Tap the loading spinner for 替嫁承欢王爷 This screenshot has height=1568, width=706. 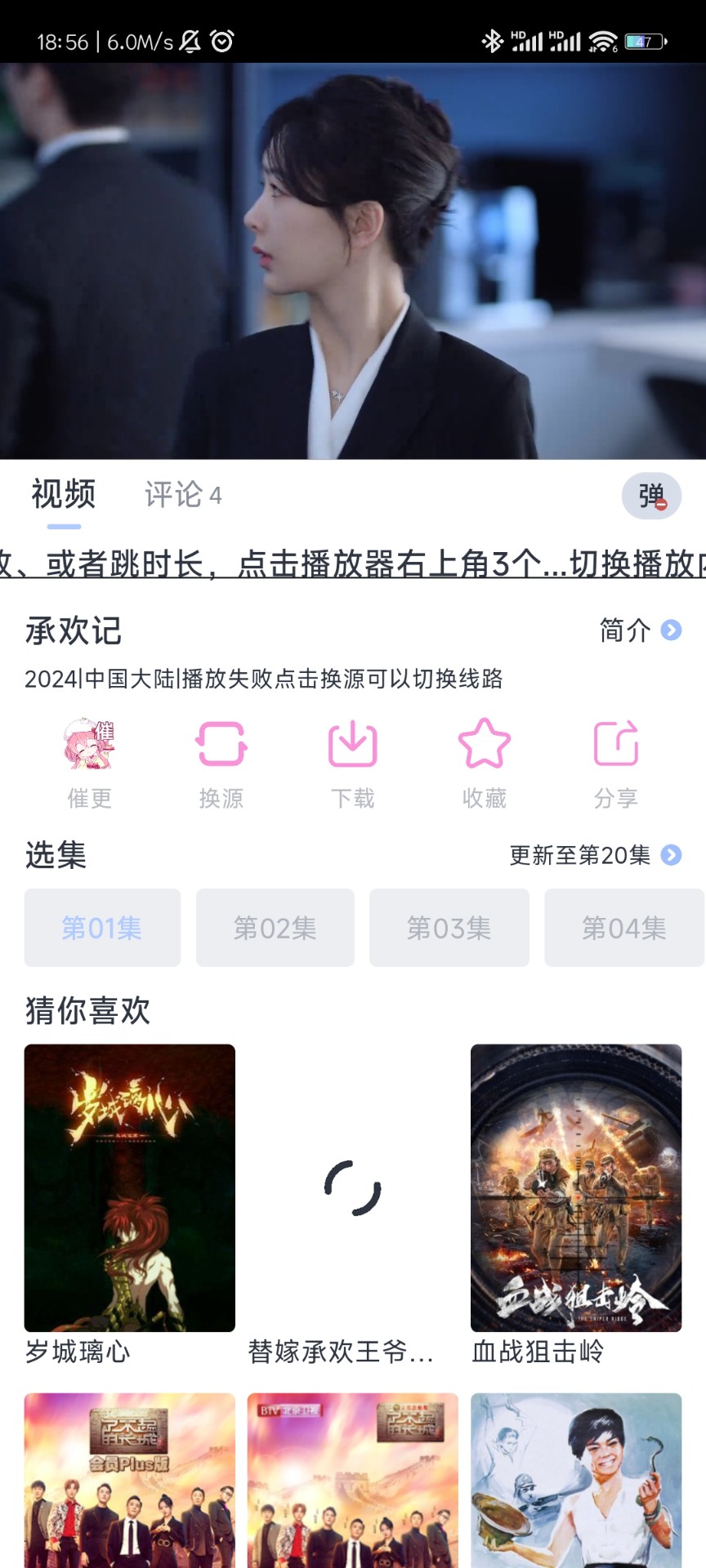[x=353, y=1190]
